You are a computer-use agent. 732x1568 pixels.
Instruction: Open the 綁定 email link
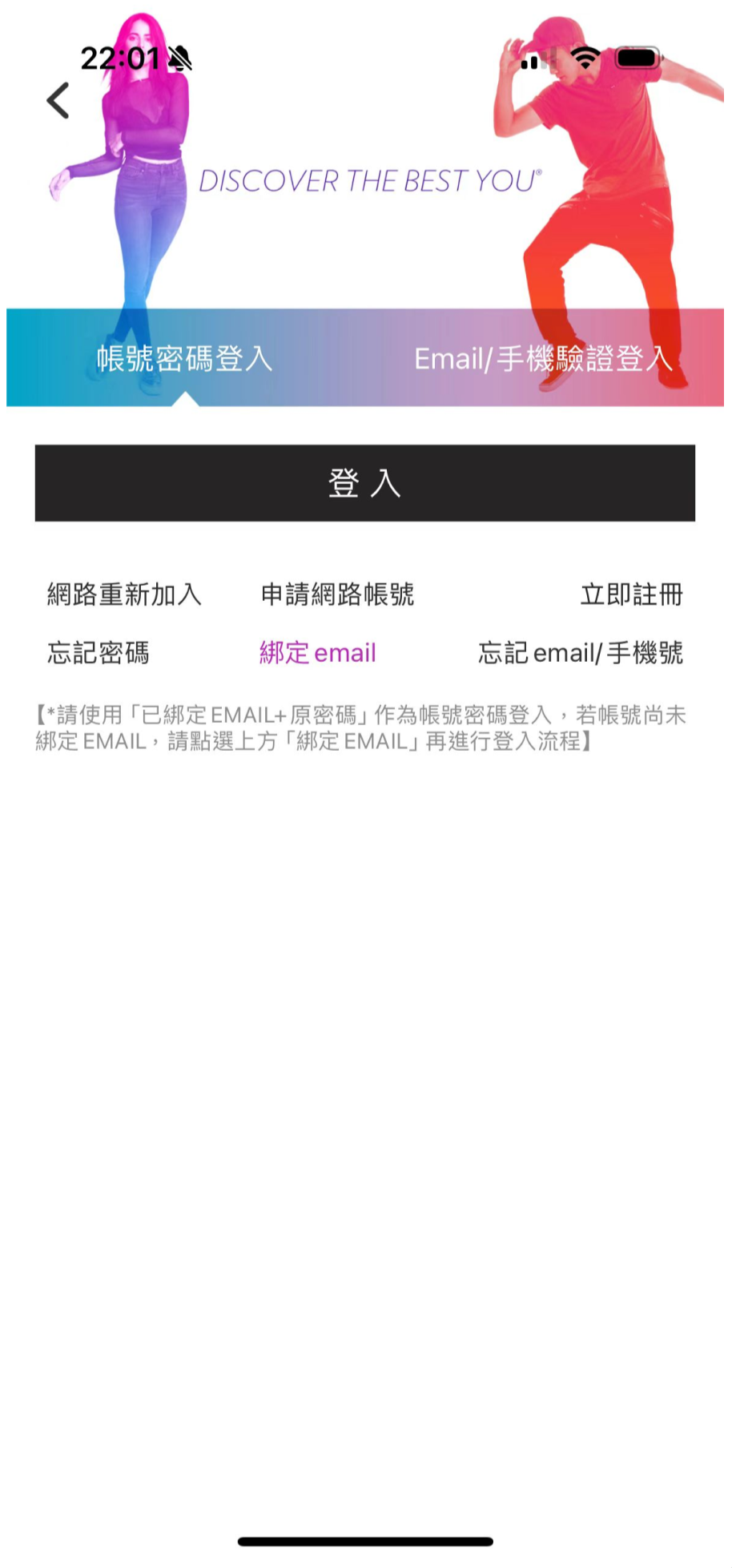pos(318,653)
